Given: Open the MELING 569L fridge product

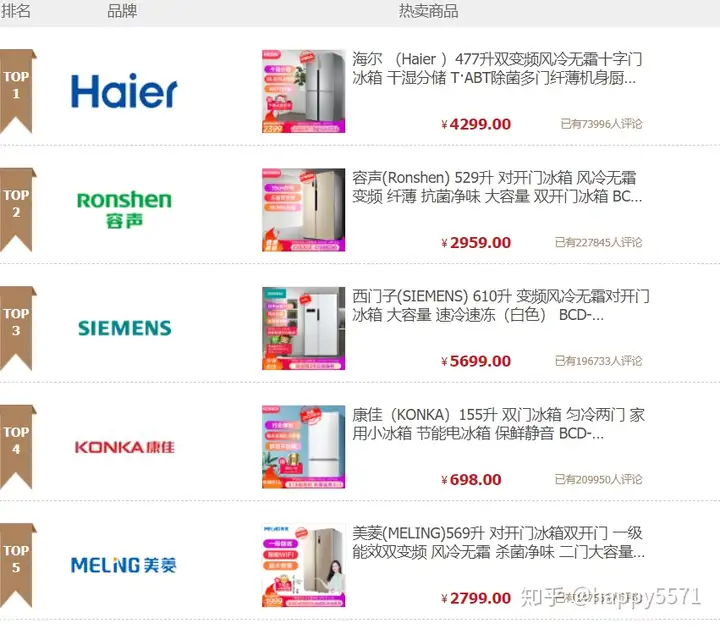Looking at the screenshot, I should 498,542.
